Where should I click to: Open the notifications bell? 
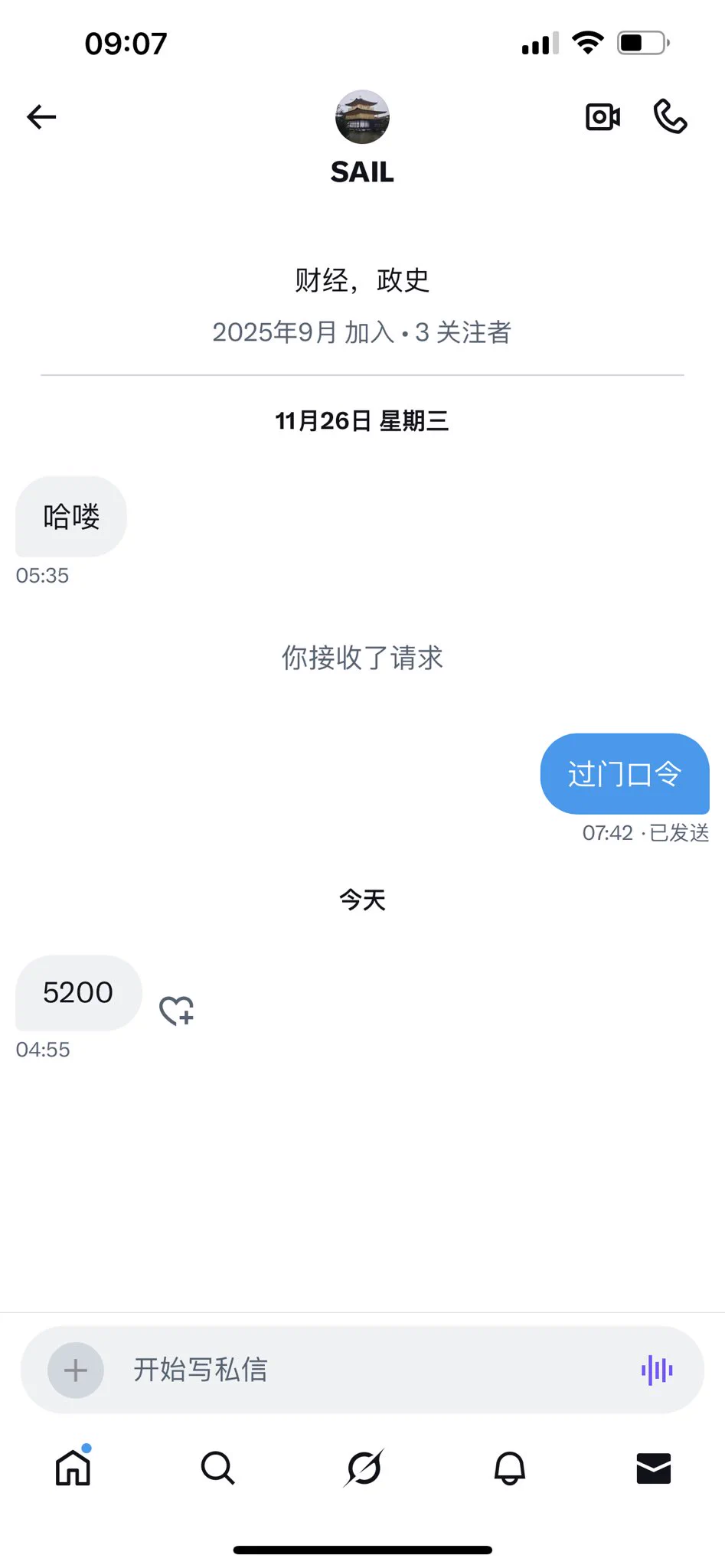pyautogui.click(x=508, y=1468)
